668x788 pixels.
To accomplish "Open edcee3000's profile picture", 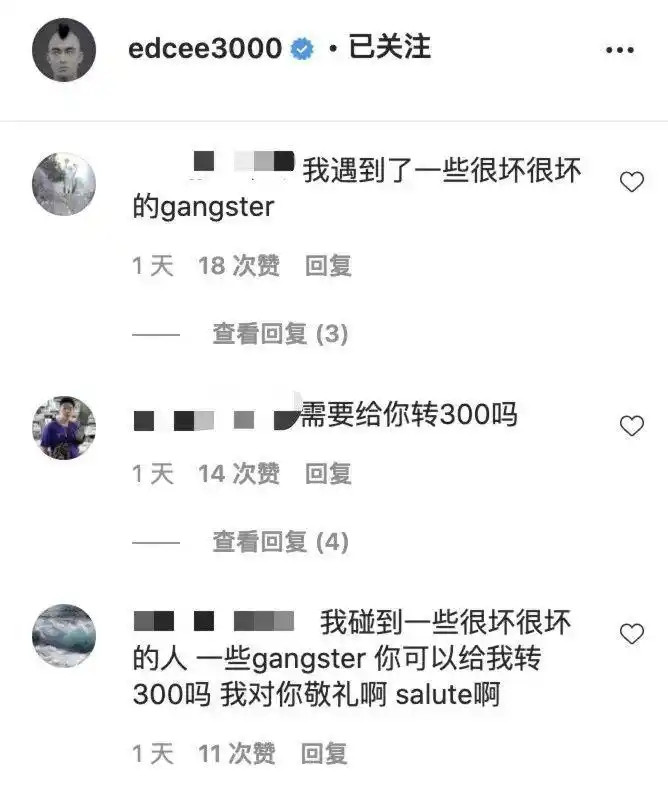I will coord(64,49).
